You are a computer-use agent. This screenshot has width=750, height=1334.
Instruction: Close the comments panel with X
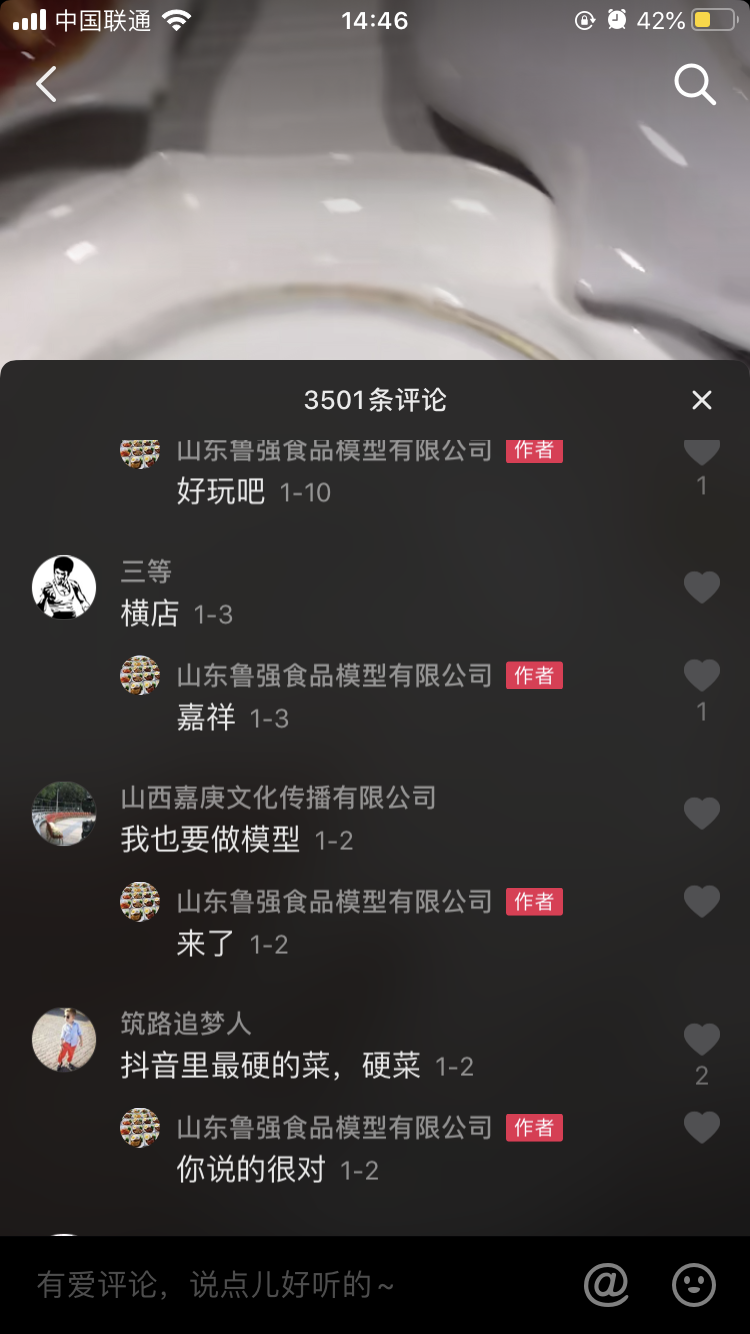701,399
